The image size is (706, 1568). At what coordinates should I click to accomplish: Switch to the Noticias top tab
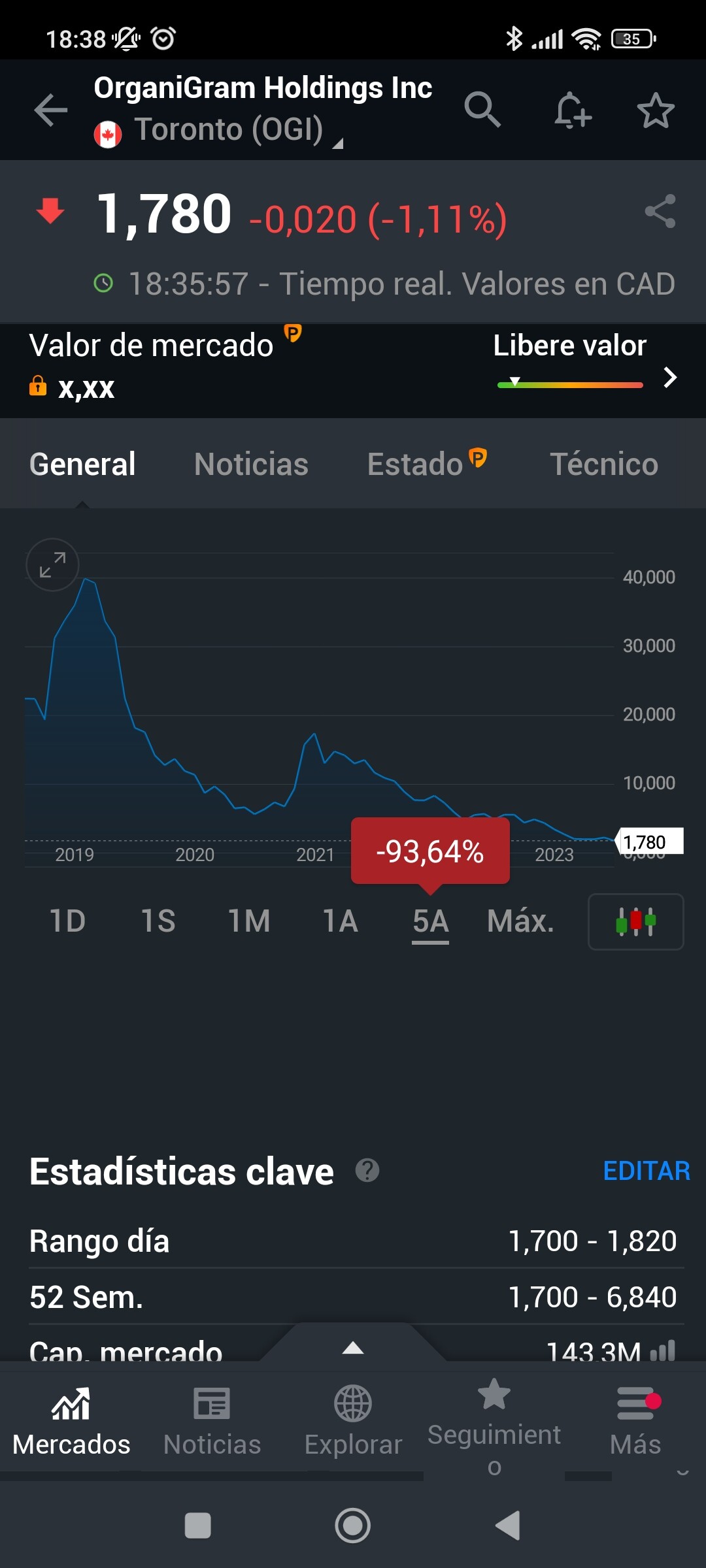pos(251,465)
